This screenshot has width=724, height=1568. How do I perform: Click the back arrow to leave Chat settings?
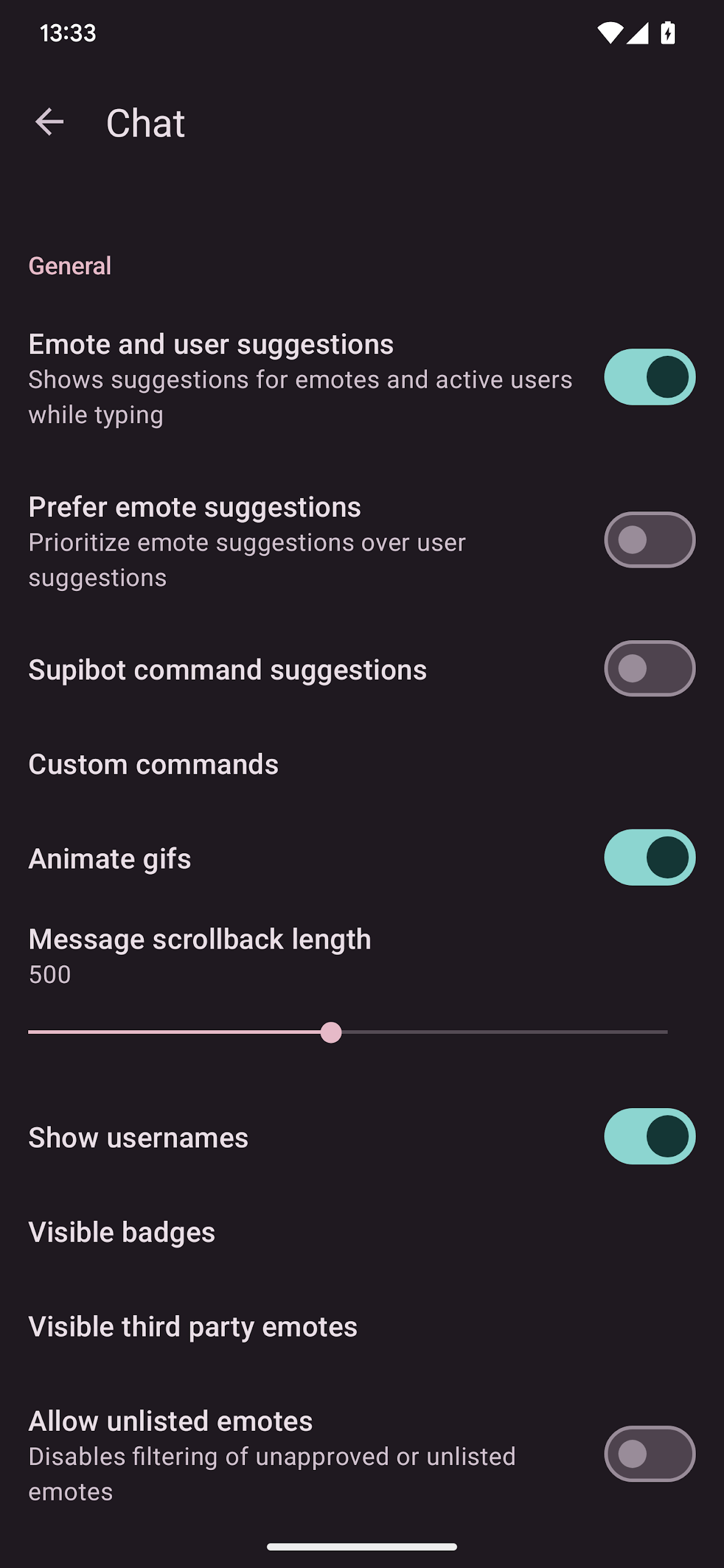point(50,121)
